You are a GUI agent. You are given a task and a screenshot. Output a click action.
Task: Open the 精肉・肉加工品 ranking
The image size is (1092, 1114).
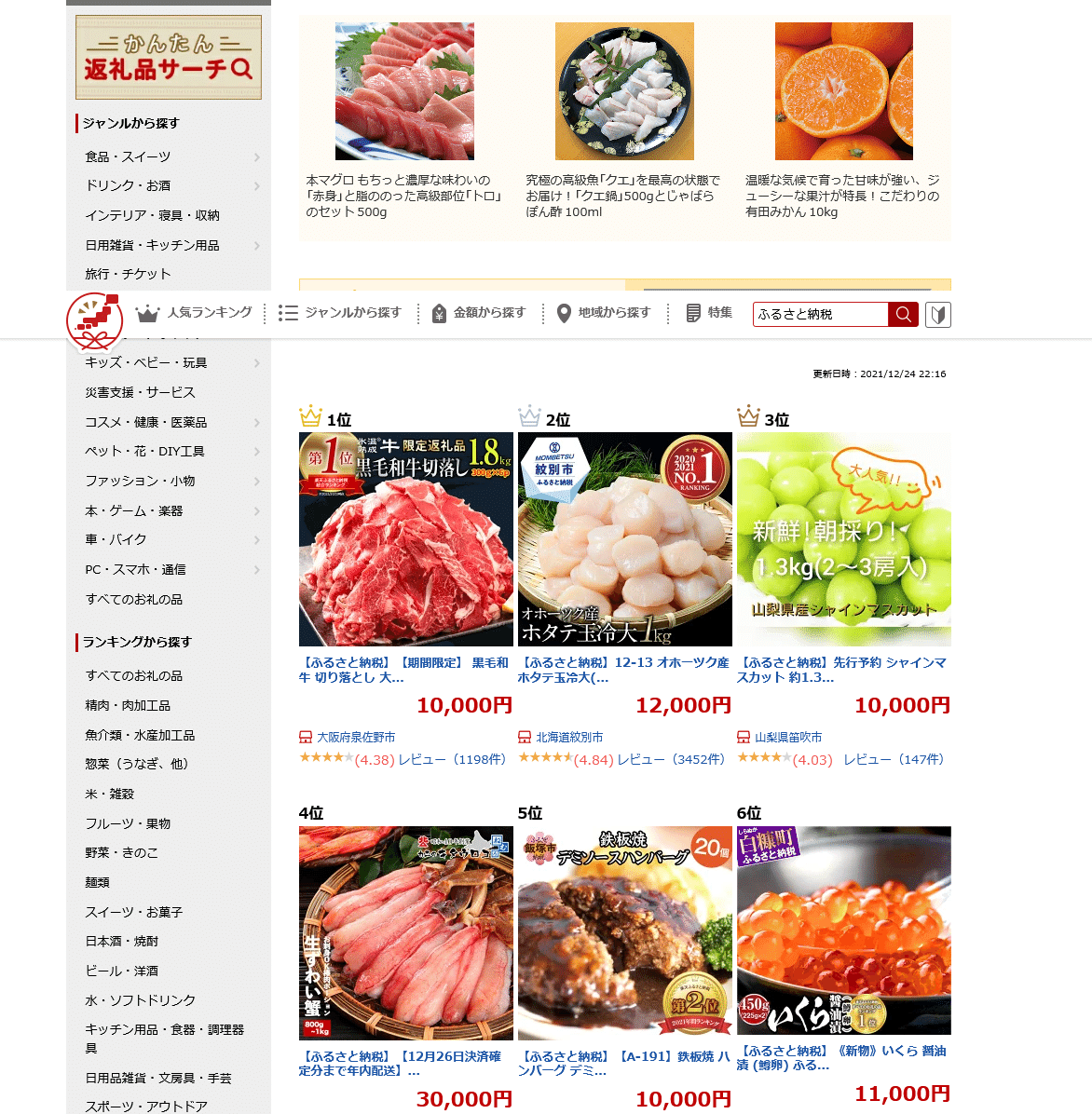[129, 705]
